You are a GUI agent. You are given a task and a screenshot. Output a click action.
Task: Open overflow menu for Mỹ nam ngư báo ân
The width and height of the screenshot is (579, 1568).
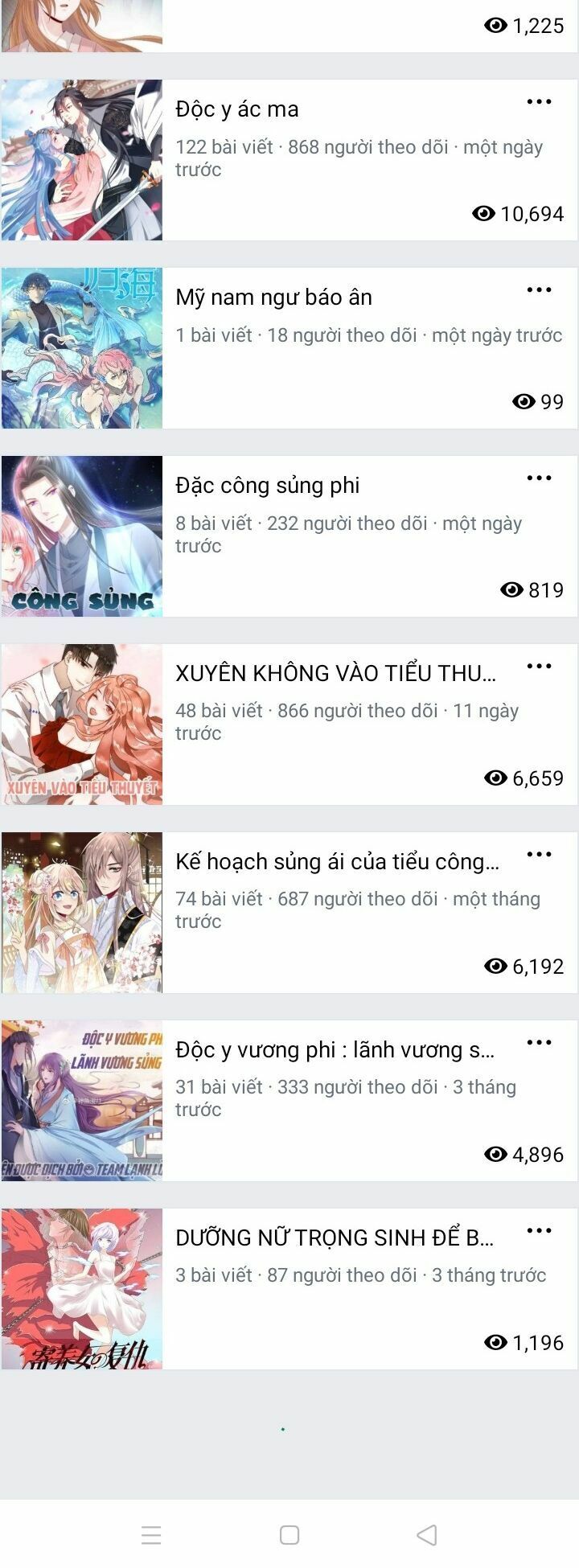(539, 290)
